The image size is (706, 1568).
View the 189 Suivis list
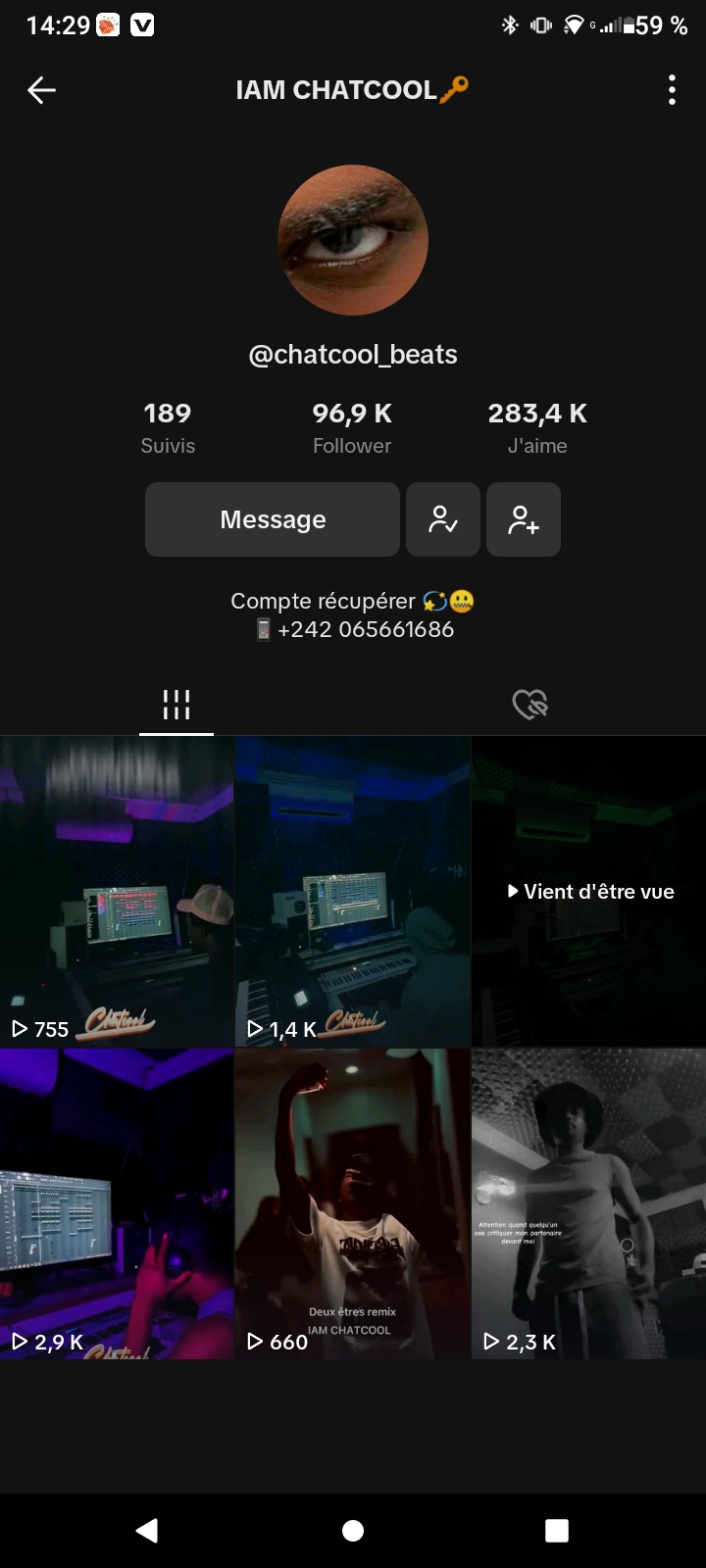coord(168,428)
